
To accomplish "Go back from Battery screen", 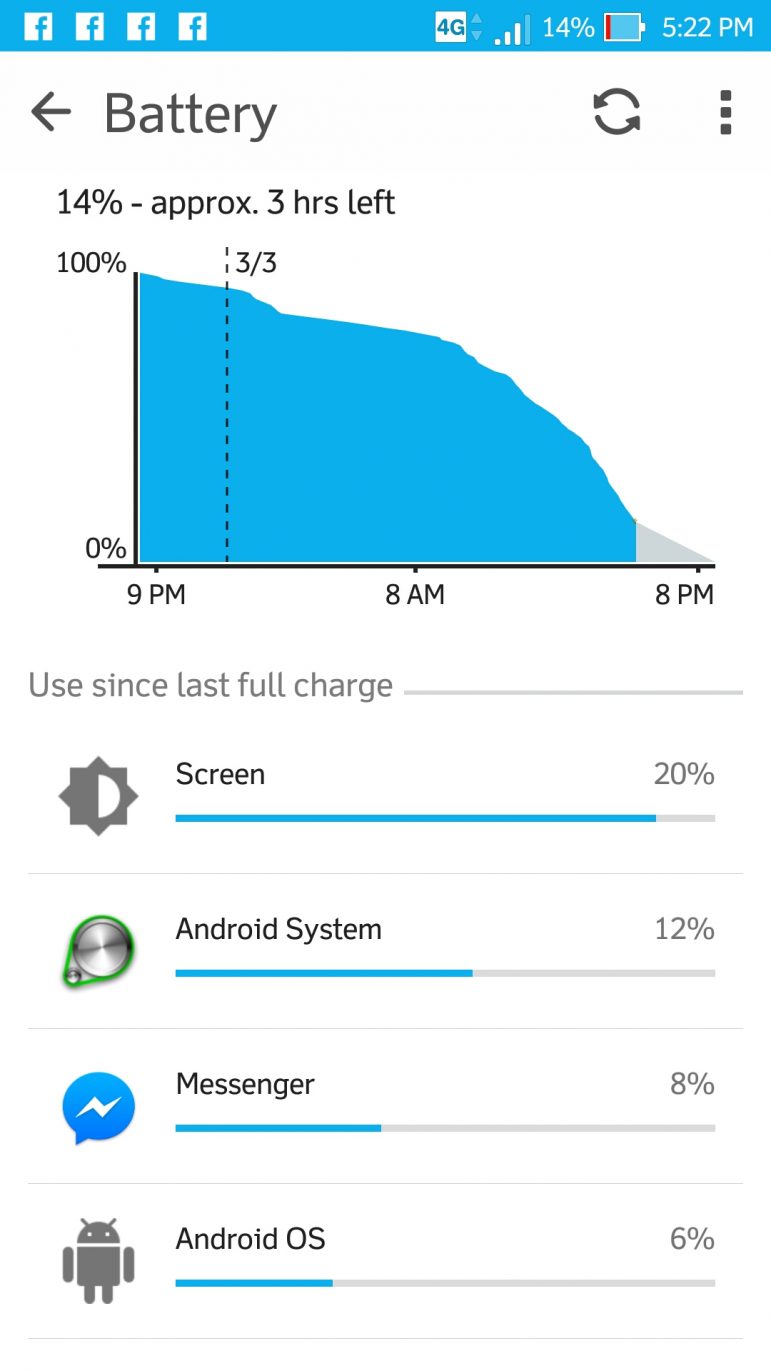I will 51,112.
